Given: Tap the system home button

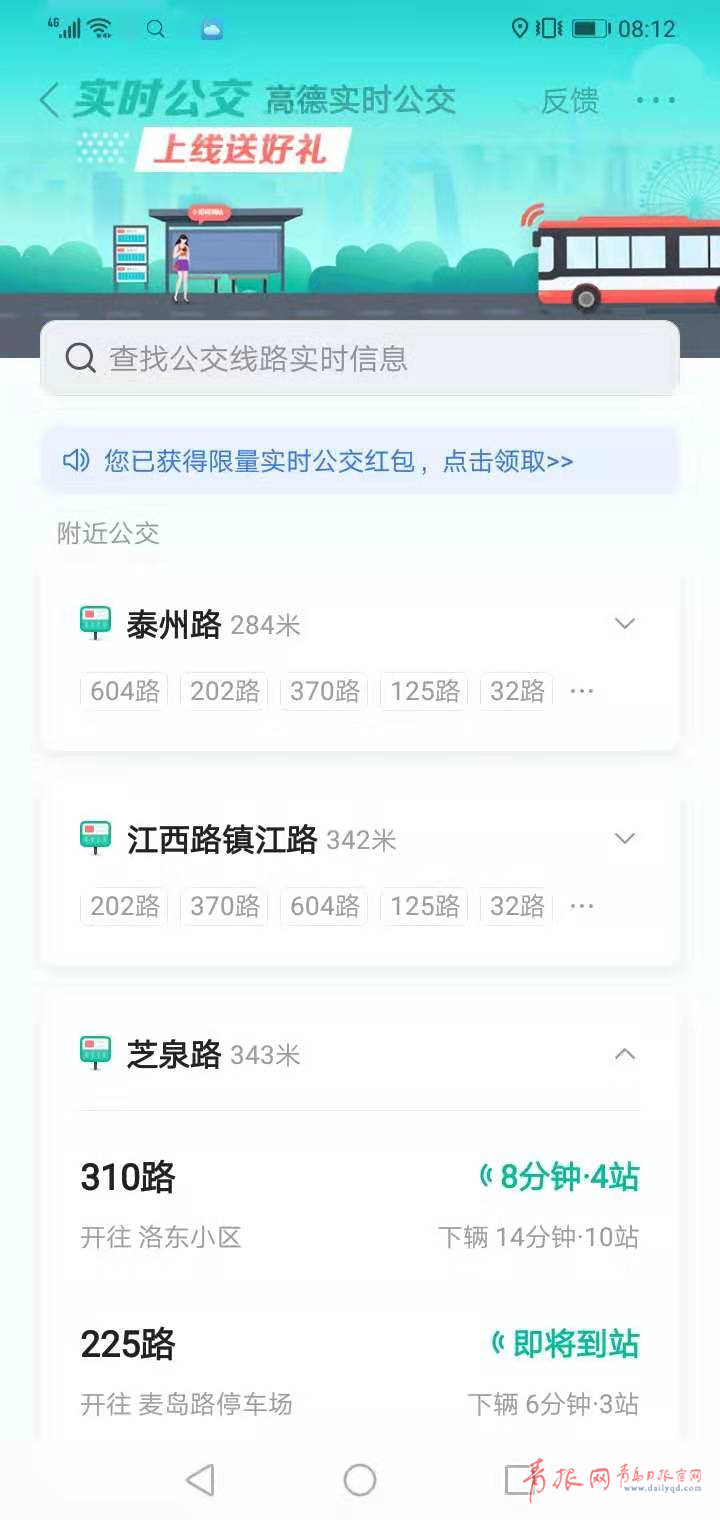Looking at the screenshot, I should click(360, 1480).
